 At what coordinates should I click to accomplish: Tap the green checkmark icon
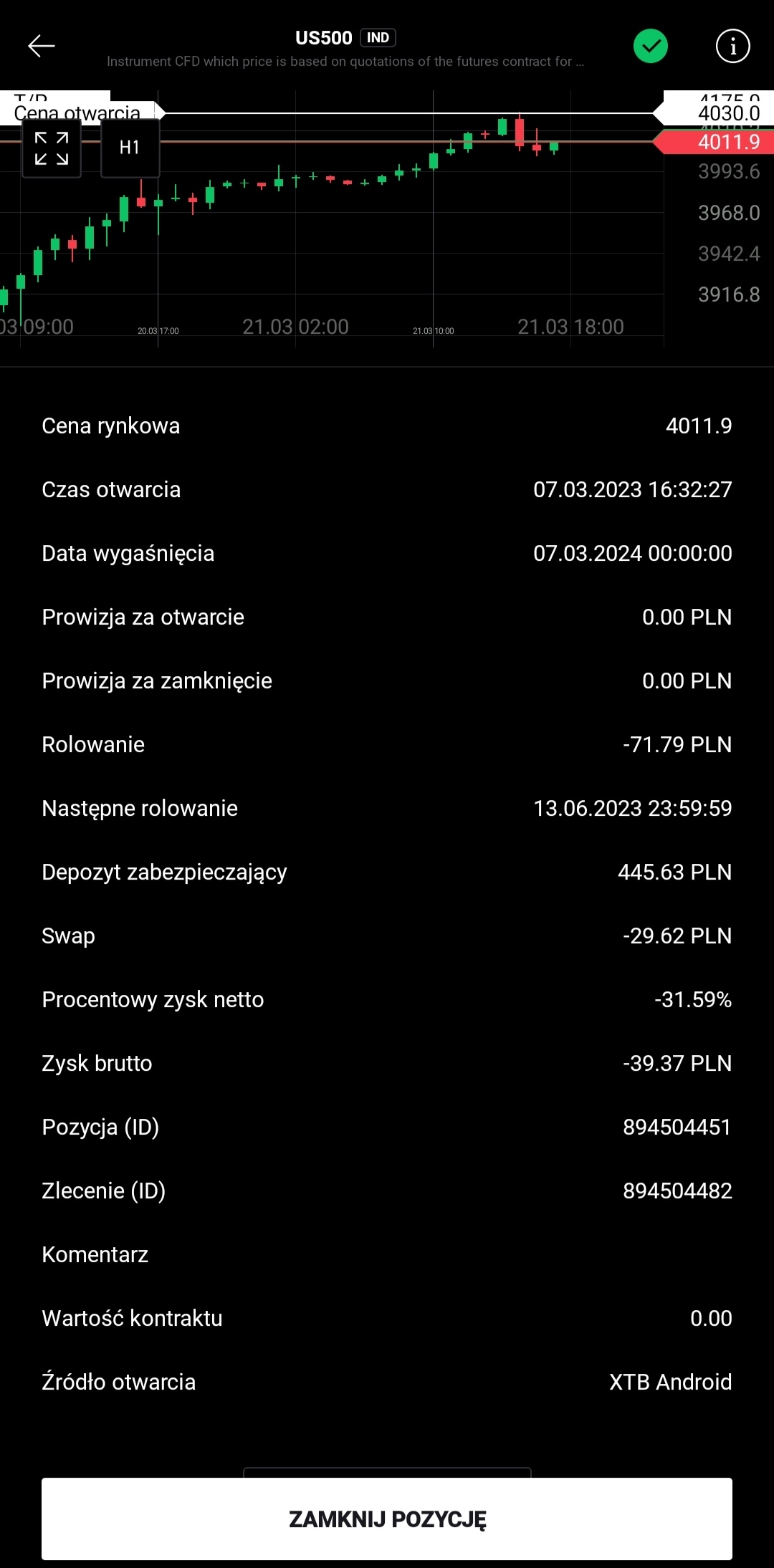(650, 47)
